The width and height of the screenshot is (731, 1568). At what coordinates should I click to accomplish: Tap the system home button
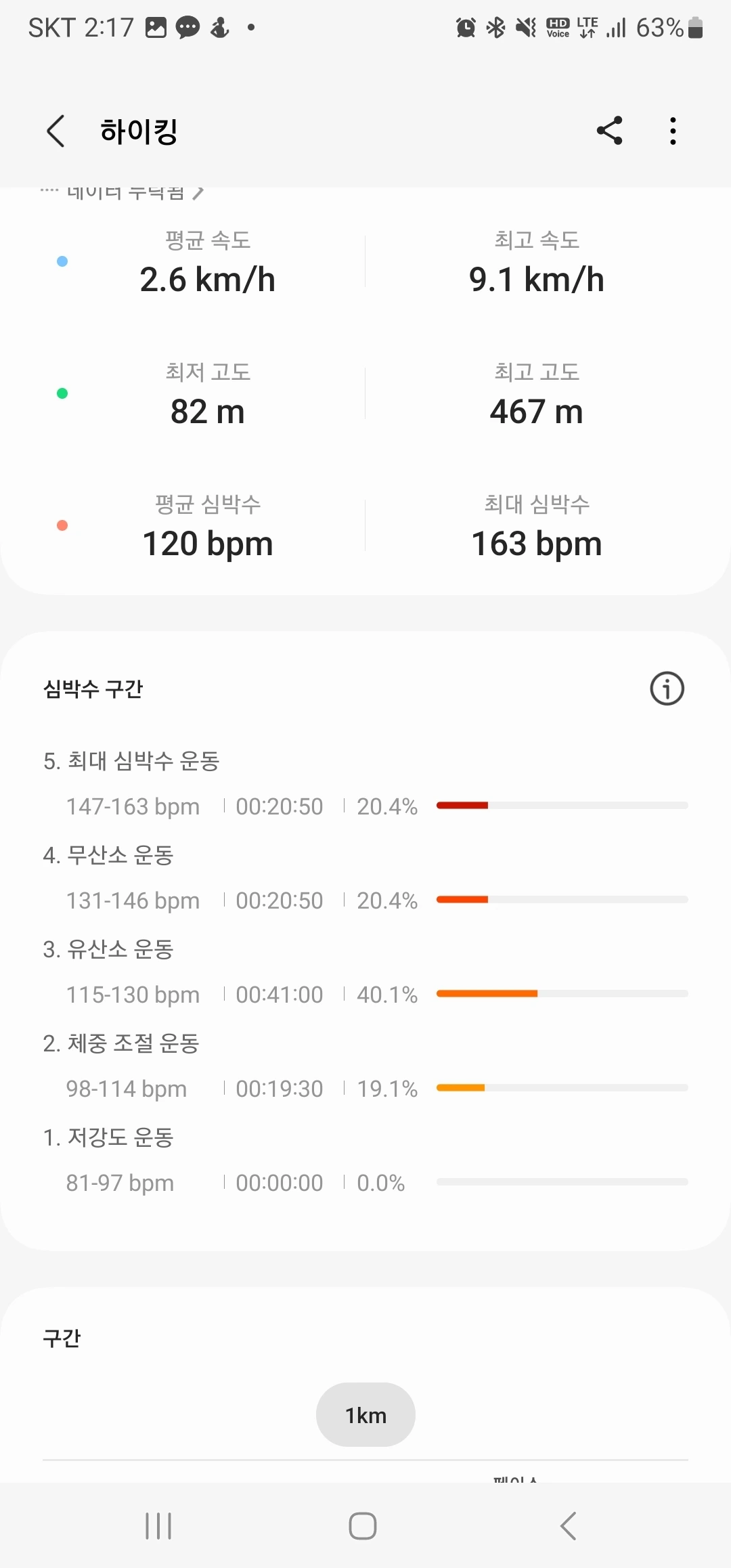tap(363, 1526)
